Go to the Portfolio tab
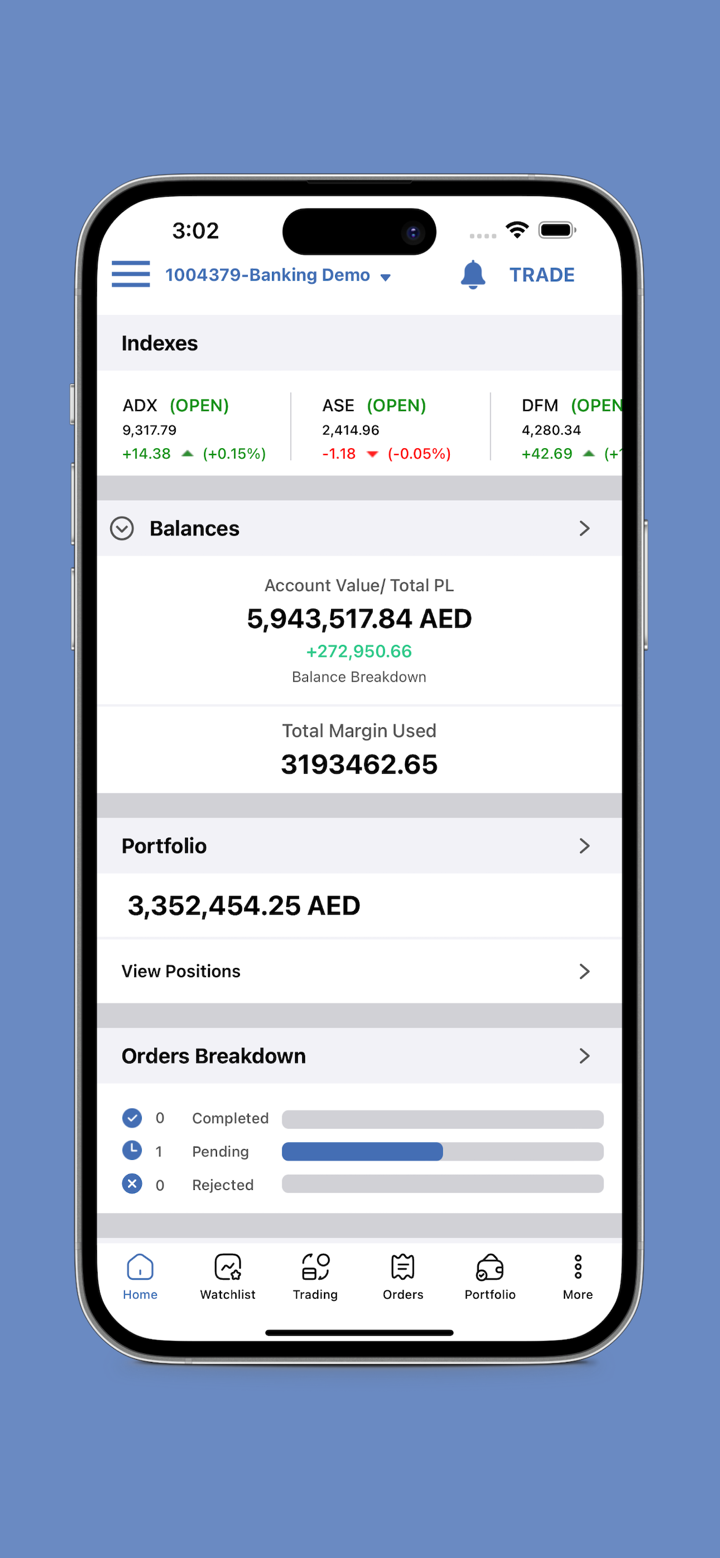Image resolution: width=720 pixels, height=1558 pixels. point(490,1277)
